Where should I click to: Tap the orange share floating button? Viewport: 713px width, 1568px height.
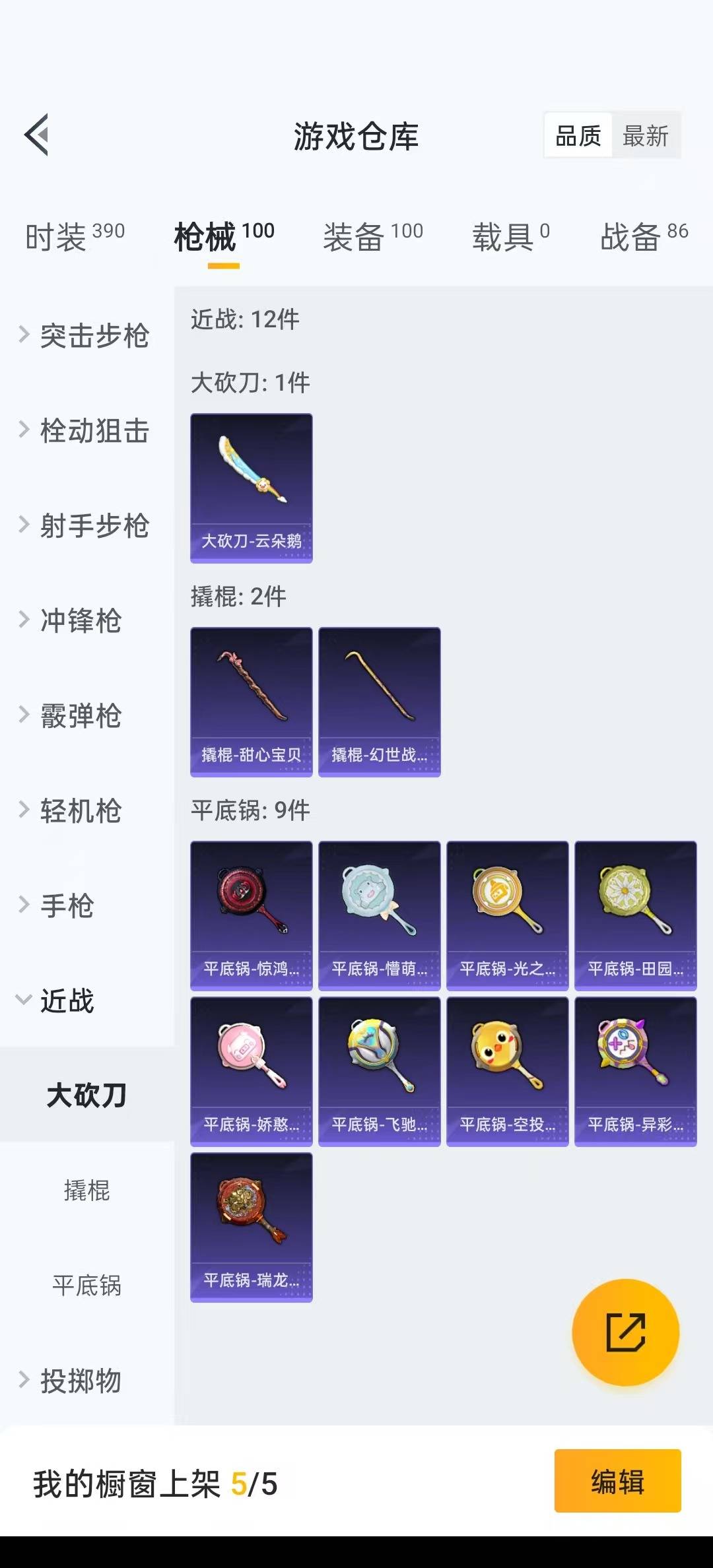(x=625, y=1332)
